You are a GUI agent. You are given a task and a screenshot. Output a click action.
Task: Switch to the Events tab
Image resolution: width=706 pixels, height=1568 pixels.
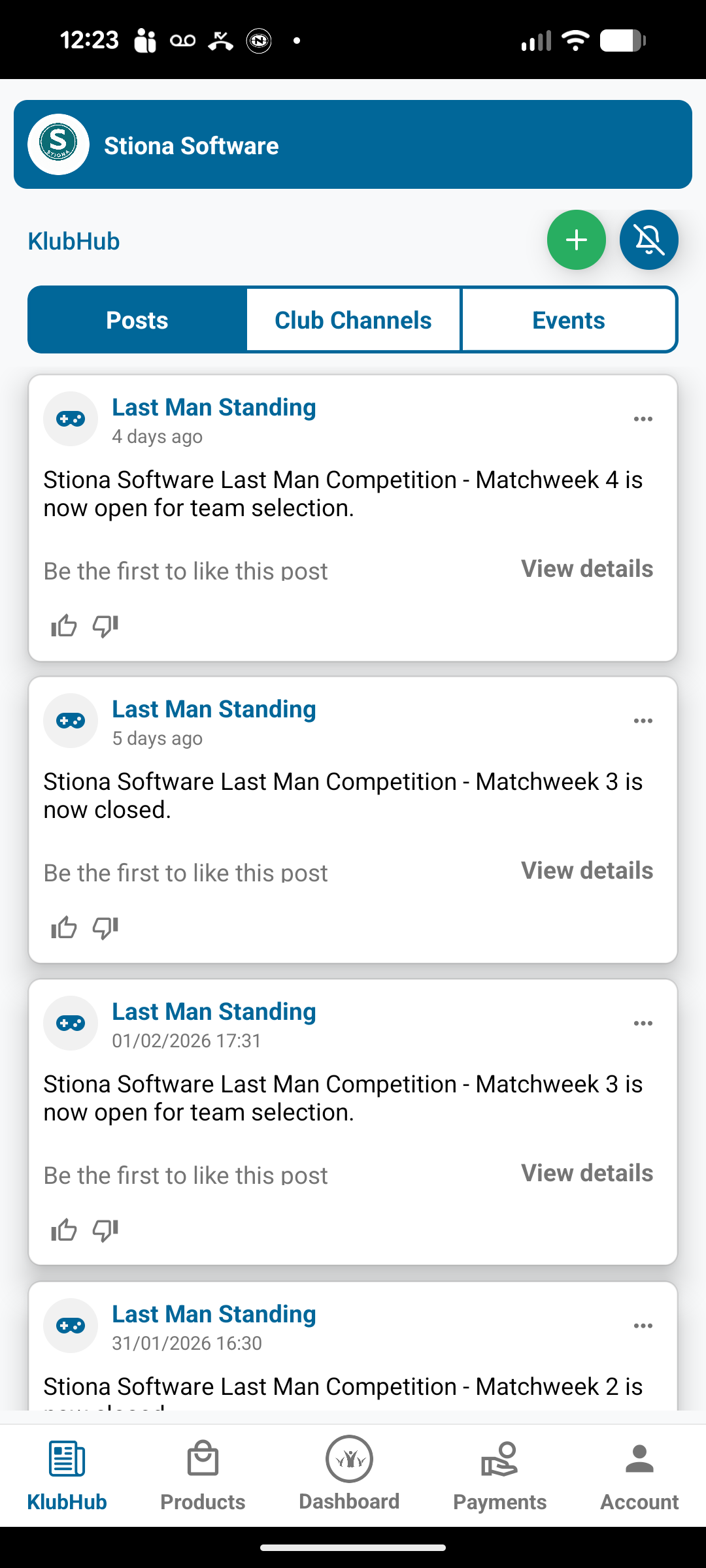point(569,319)
